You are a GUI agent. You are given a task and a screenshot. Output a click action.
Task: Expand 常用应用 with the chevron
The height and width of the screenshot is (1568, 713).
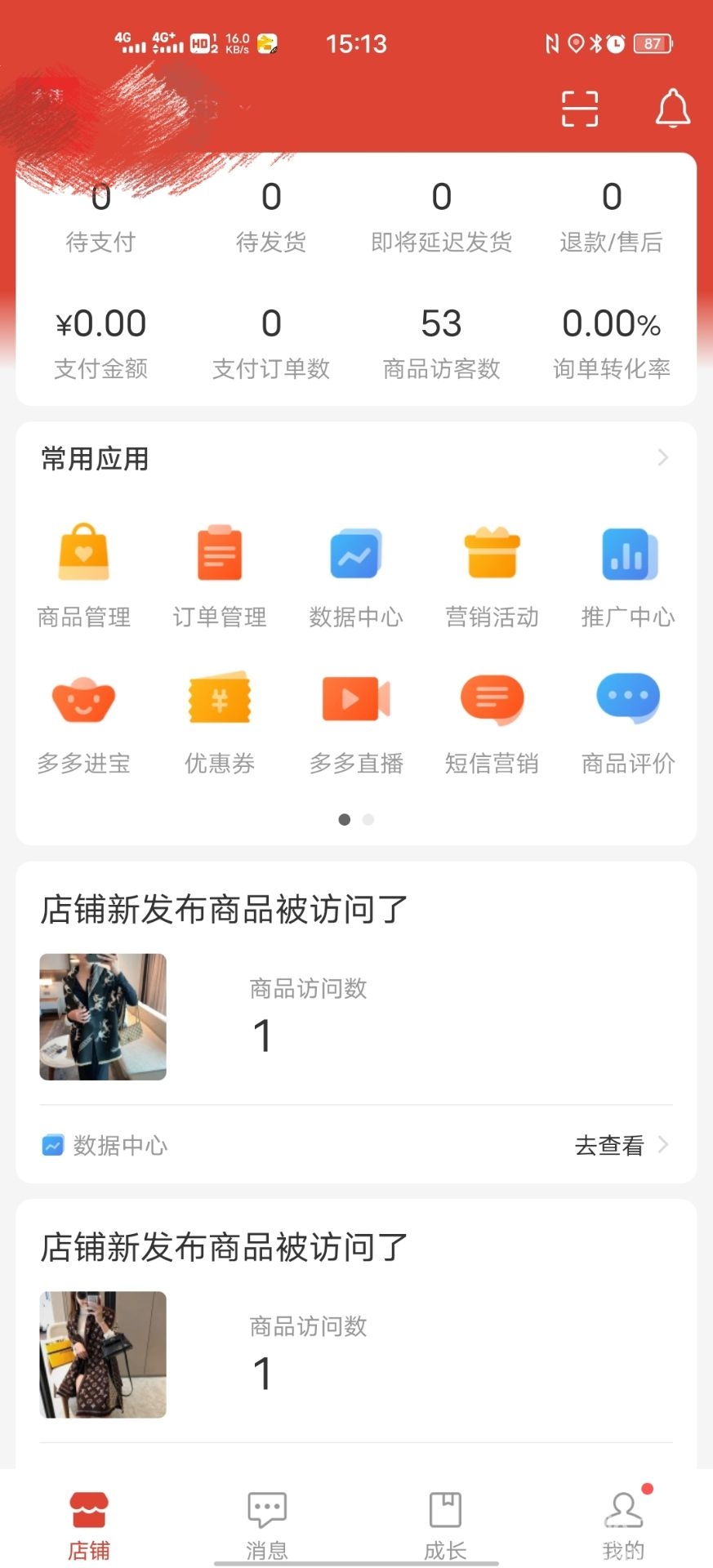662,458
